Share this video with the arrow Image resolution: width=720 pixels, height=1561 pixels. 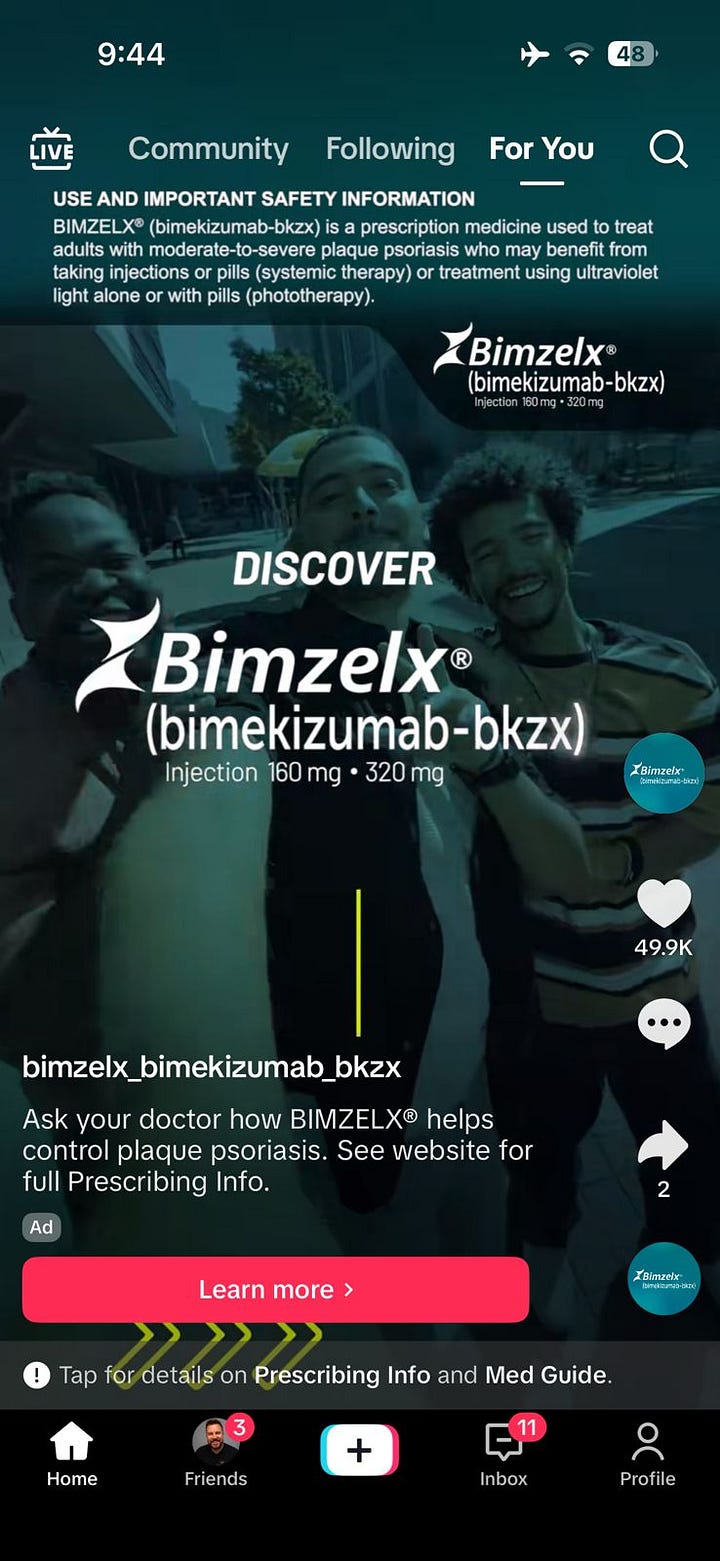click(664, 1146)
